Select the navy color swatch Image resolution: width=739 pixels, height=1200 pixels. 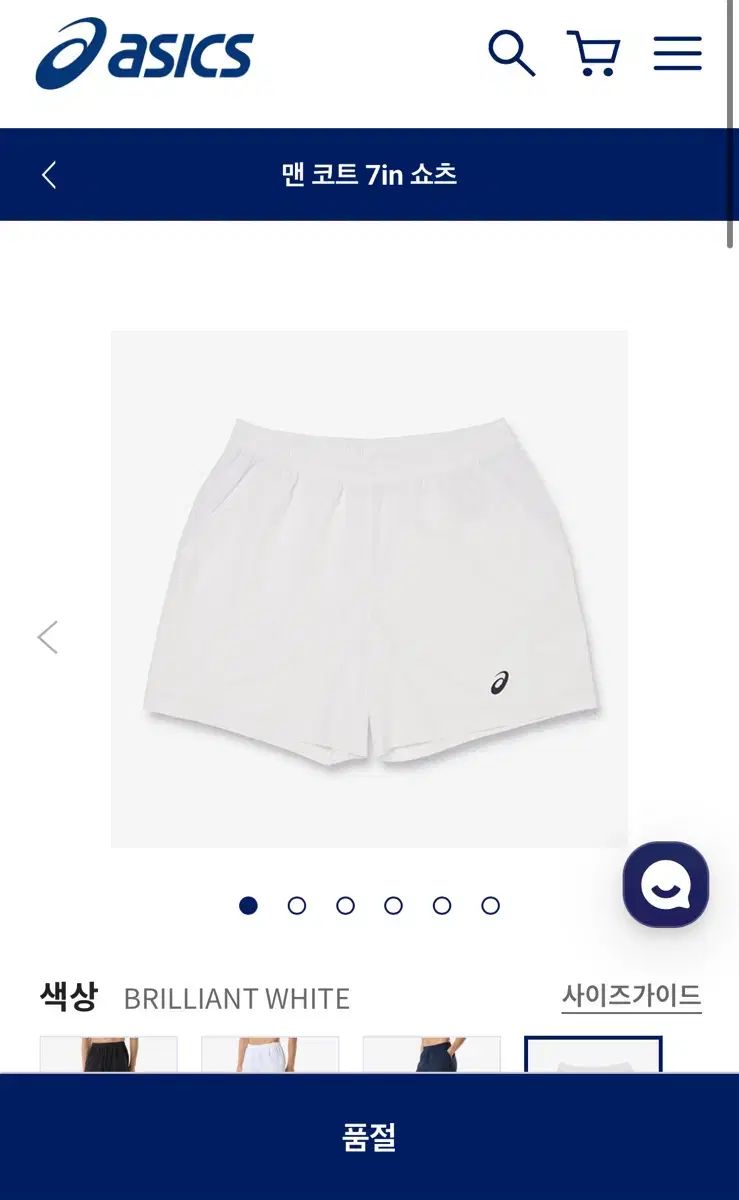[x=431, y=1054]
